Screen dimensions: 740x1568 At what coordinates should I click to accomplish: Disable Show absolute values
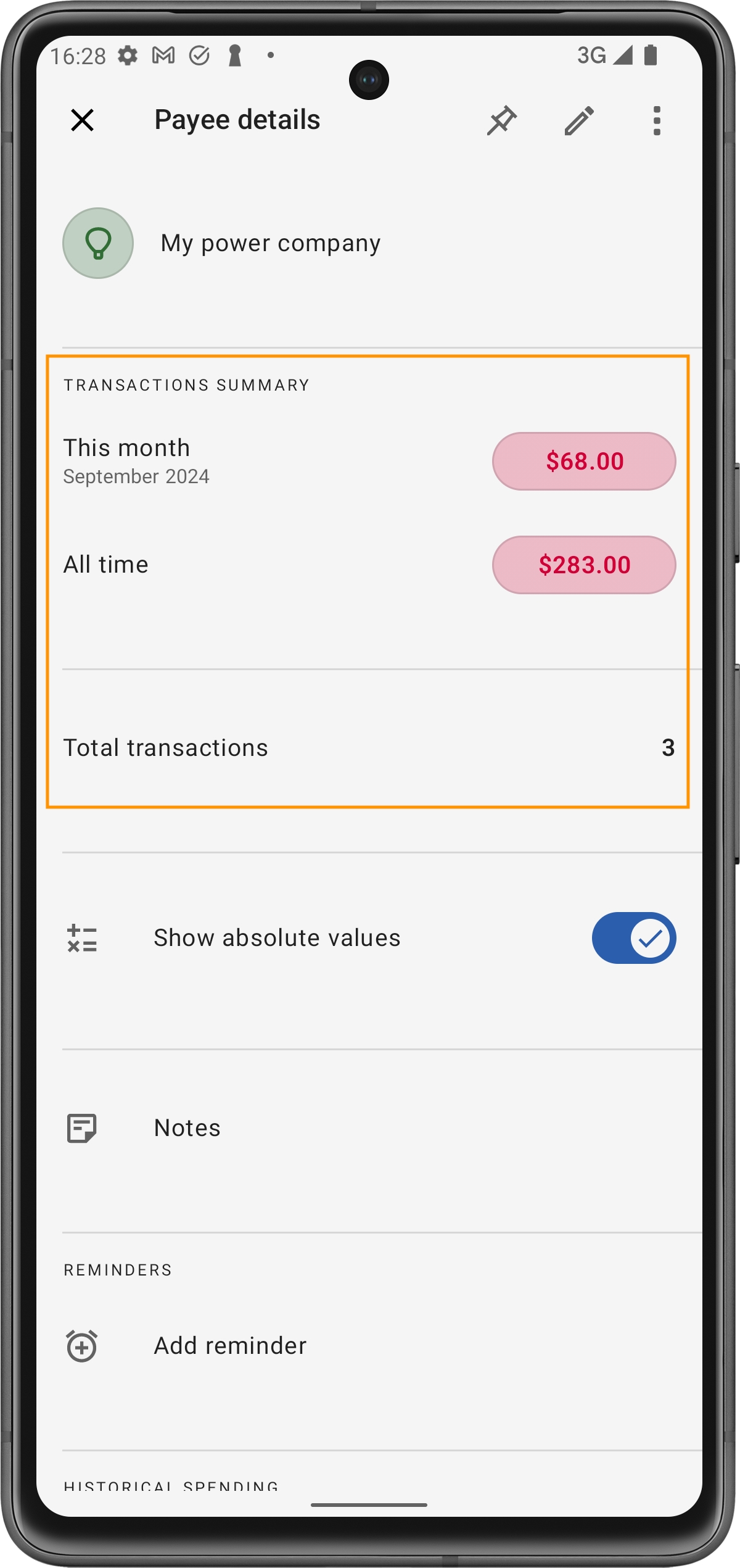(x=633, y=938)
